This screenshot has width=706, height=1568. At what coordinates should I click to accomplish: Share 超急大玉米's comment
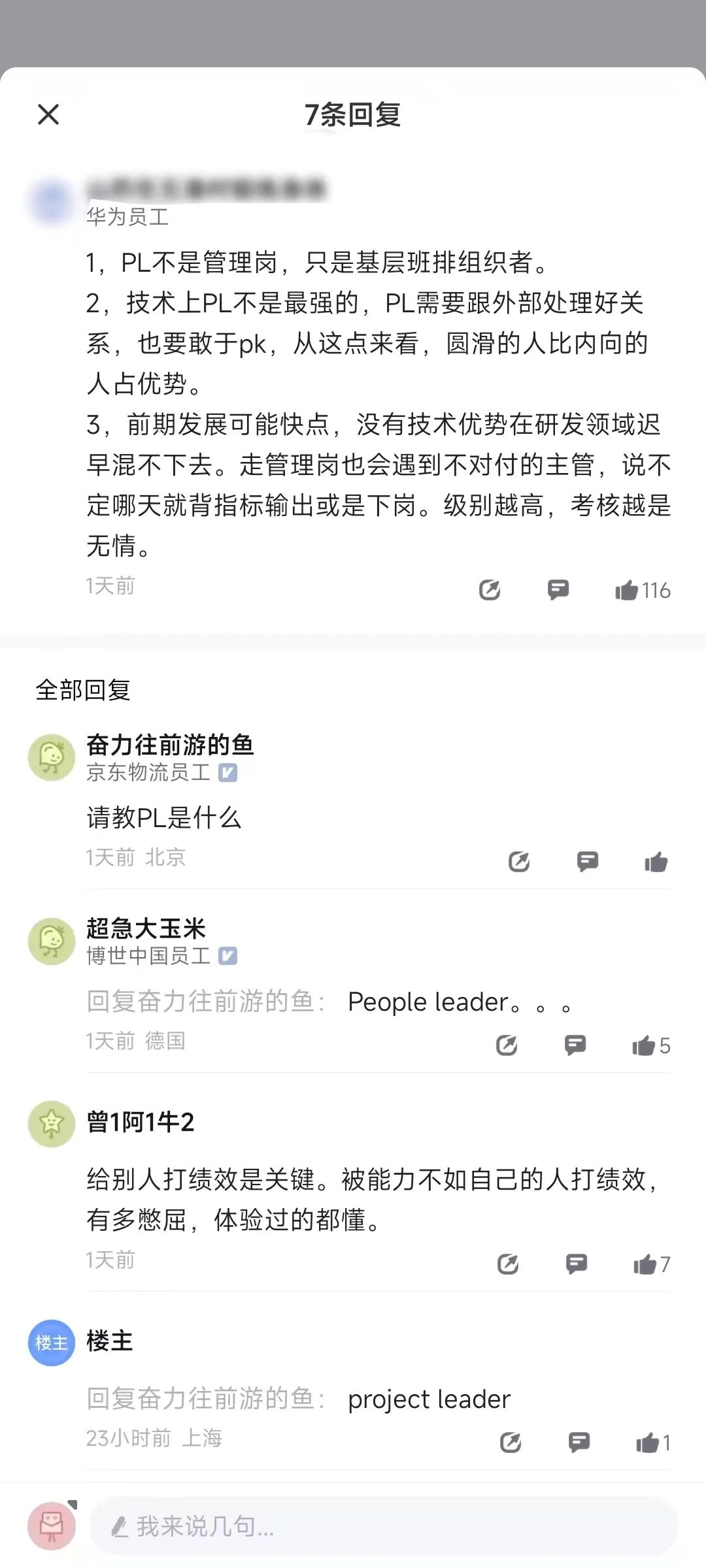pos(507,1045)
